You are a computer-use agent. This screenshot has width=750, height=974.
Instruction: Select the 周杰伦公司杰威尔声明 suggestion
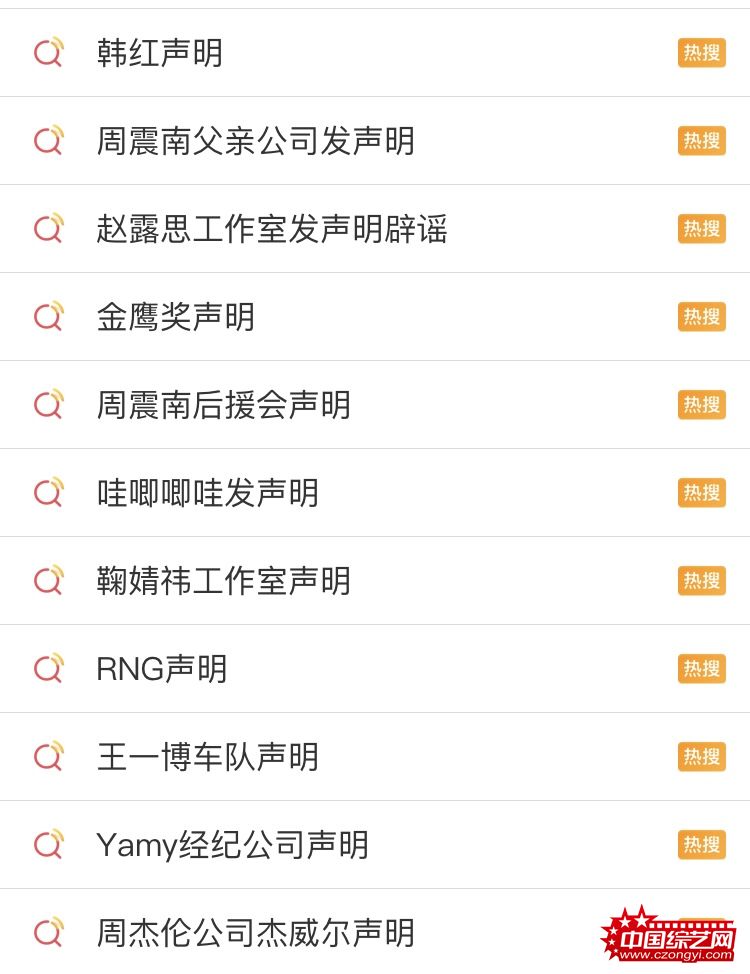pos(255,933)
